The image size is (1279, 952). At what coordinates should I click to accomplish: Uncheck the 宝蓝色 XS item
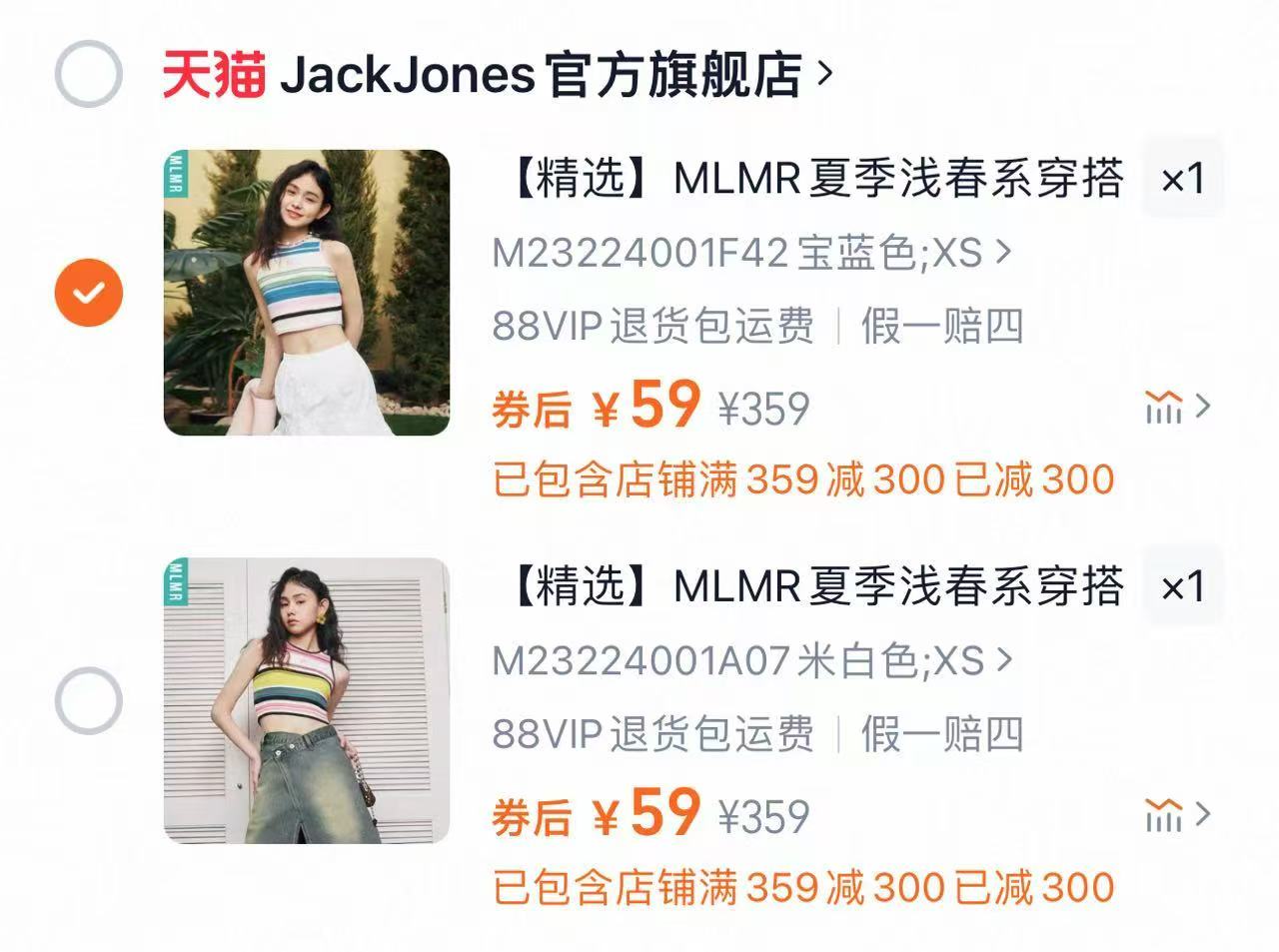click(x=88, y=293)
